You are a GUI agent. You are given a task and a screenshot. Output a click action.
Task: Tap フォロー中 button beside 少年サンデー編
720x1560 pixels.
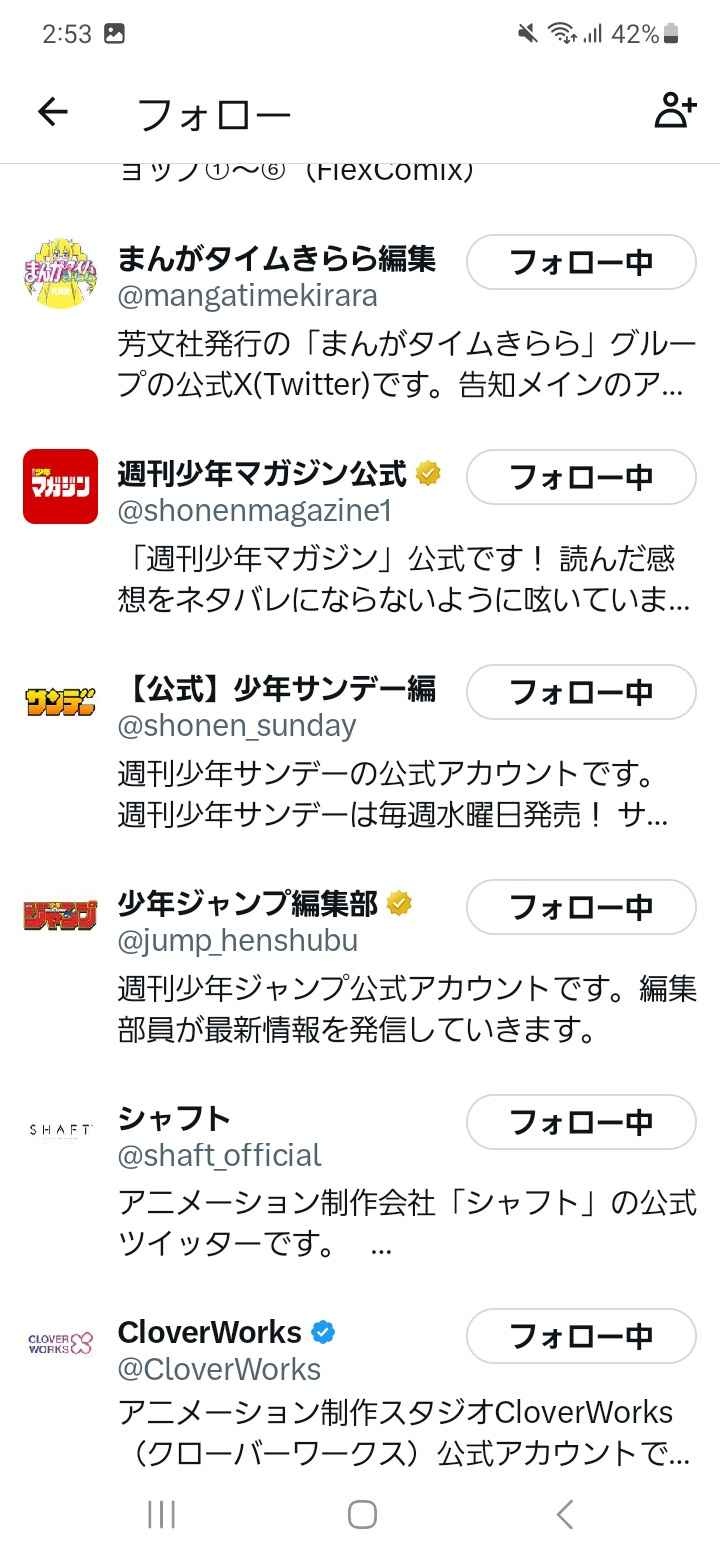coord(581,692)
